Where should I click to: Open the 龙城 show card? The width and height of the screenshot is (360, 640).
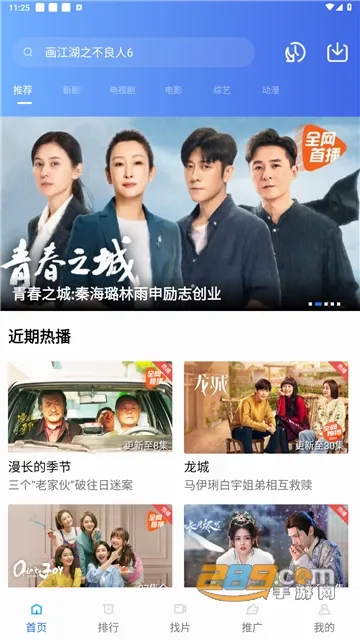point(266,426)
